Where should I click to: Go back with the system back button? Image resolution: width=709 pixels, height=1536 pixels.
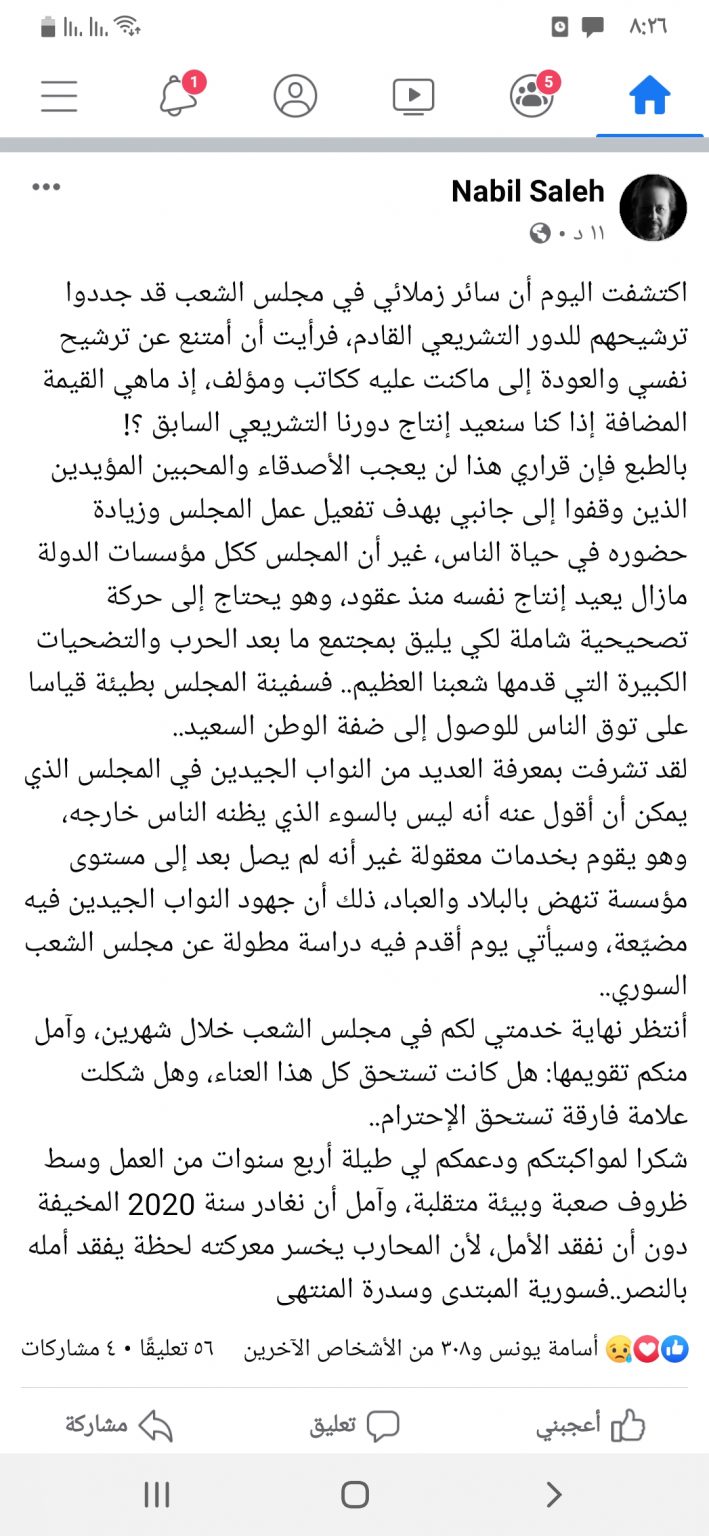click(x=553, y=1494)
